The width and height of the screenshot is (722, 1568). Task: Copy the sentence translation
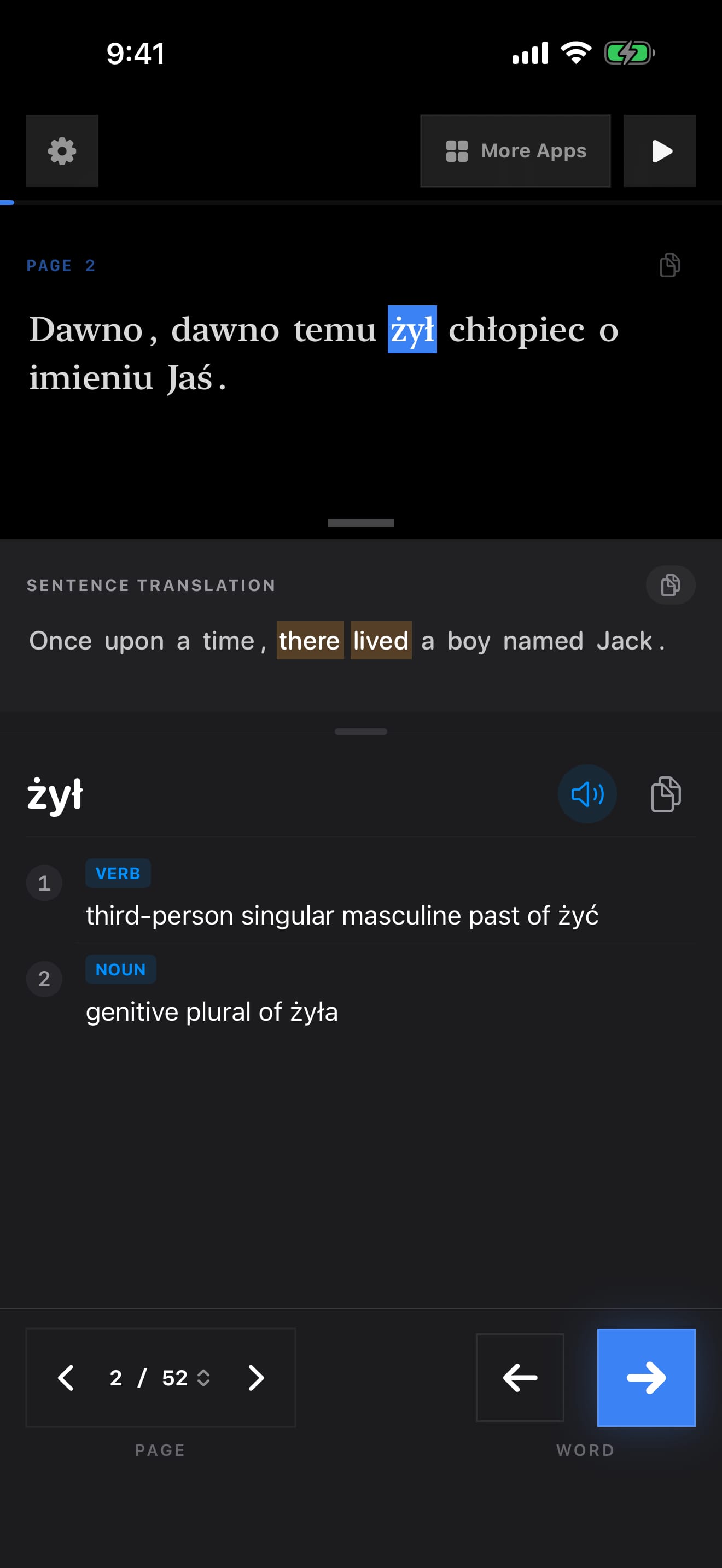pyautogui.click(x=670, y=585)
